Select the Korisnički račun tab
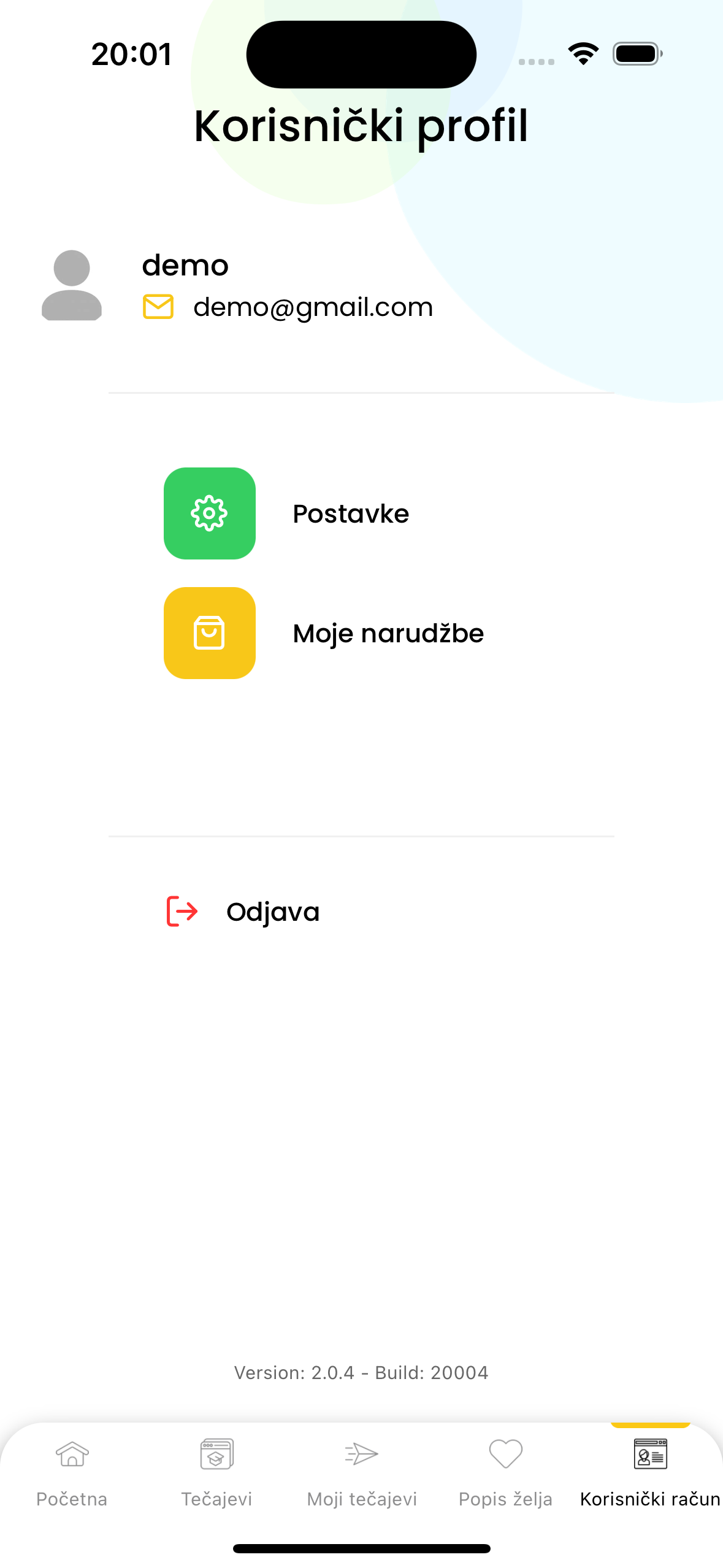This screenshot has width=723, height=1568. [651, 1473]
